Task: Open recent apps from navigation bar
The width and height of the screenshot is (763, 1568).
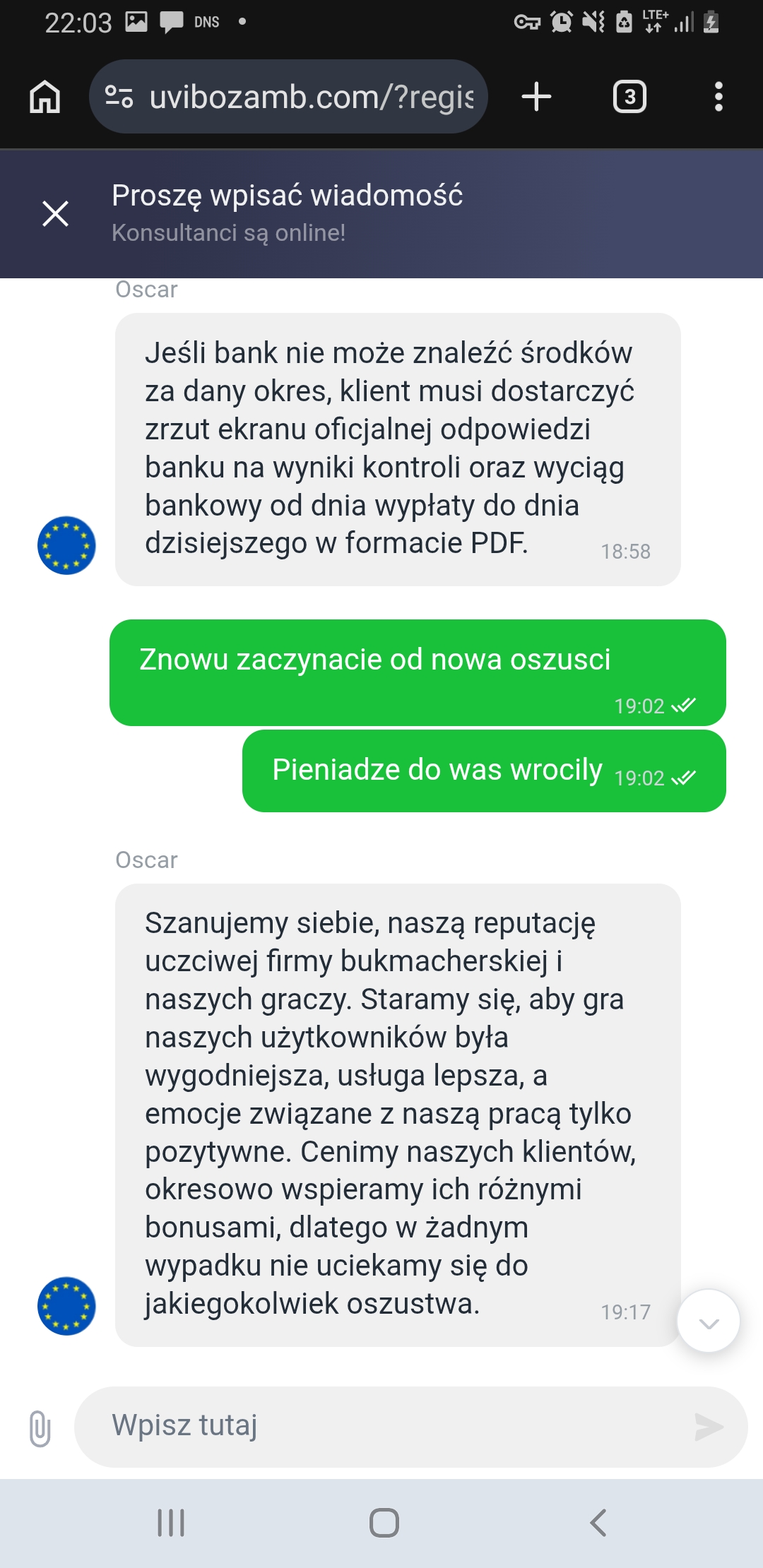Action: (171, 1523)
